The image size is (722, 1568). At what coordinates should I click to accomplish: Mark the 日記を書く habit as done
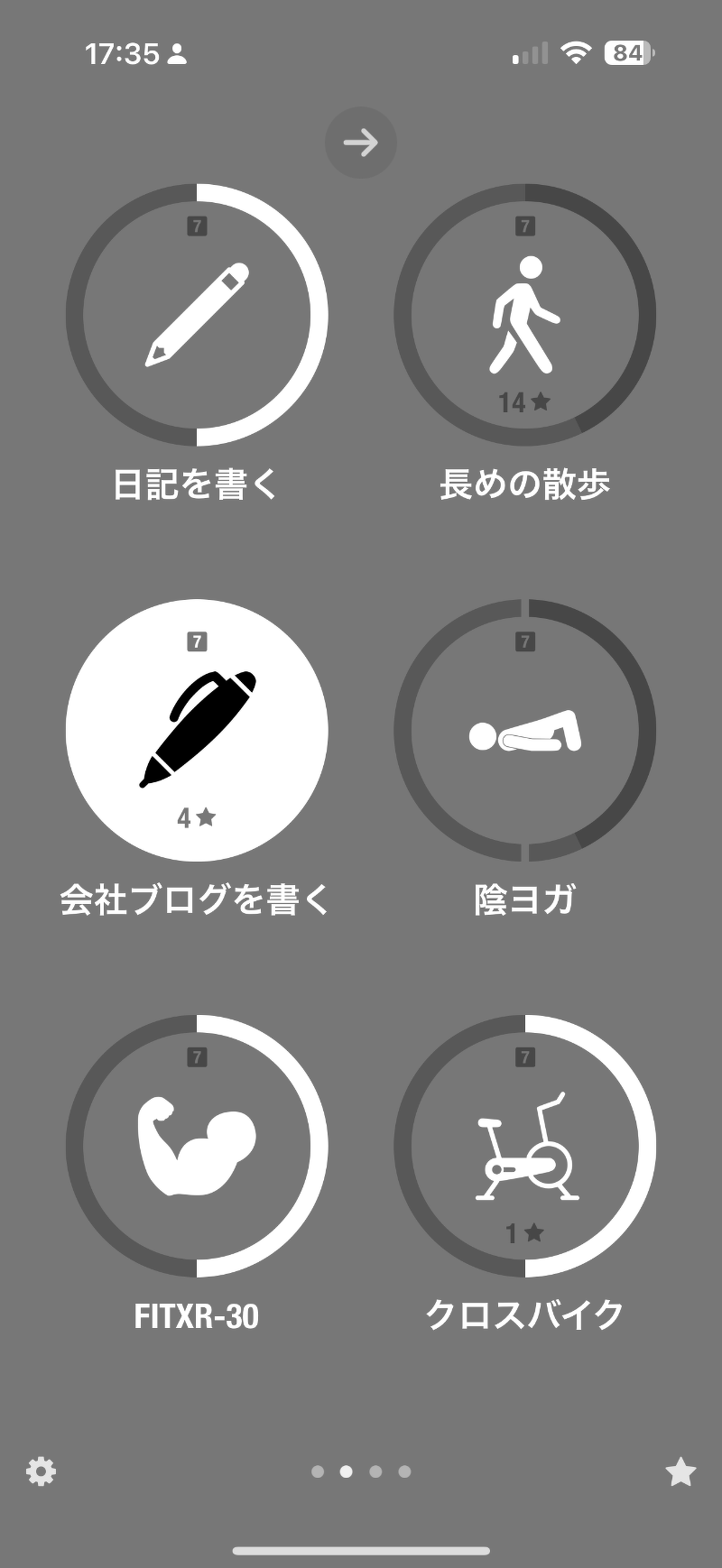click(x=197, y=315)
